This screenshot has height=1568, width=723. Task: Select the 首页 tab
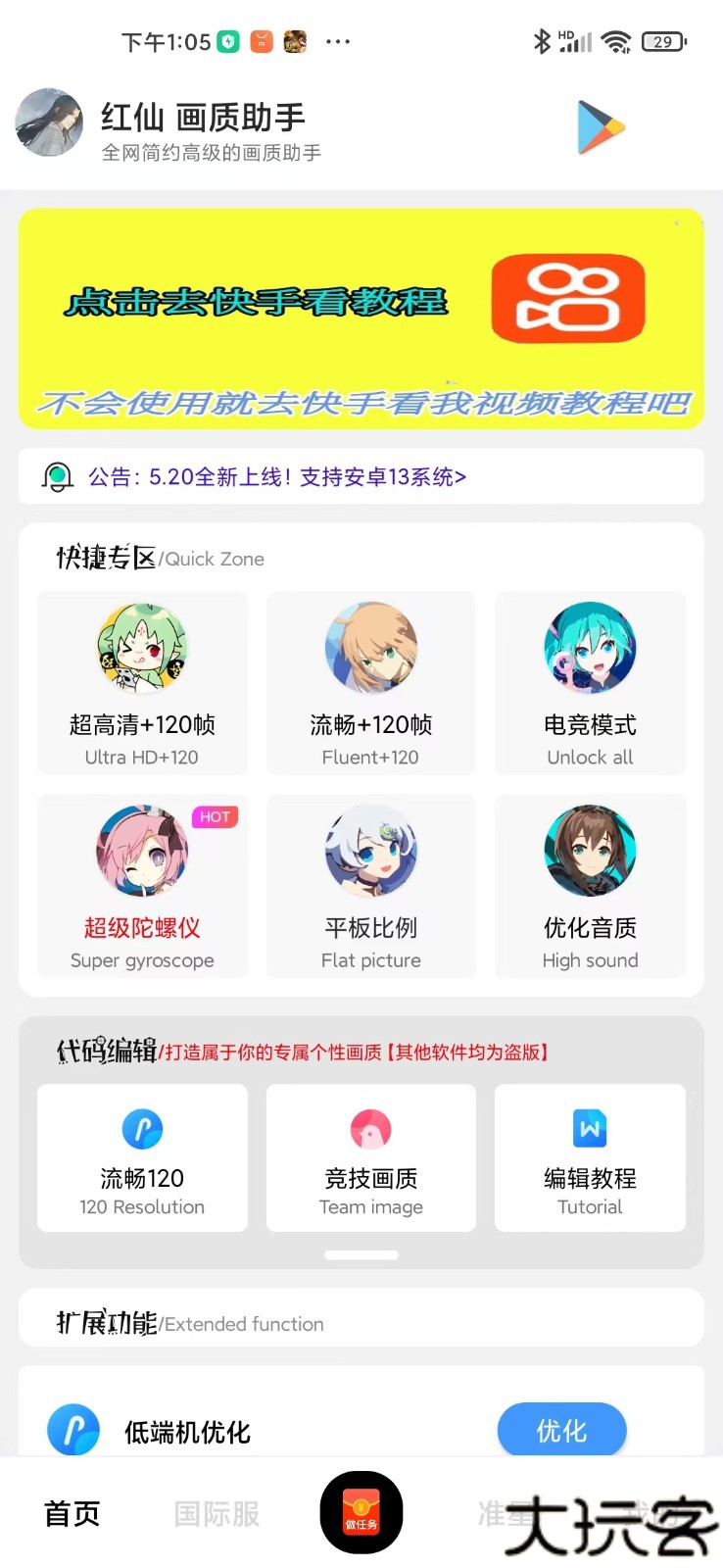coord(71,1512)
